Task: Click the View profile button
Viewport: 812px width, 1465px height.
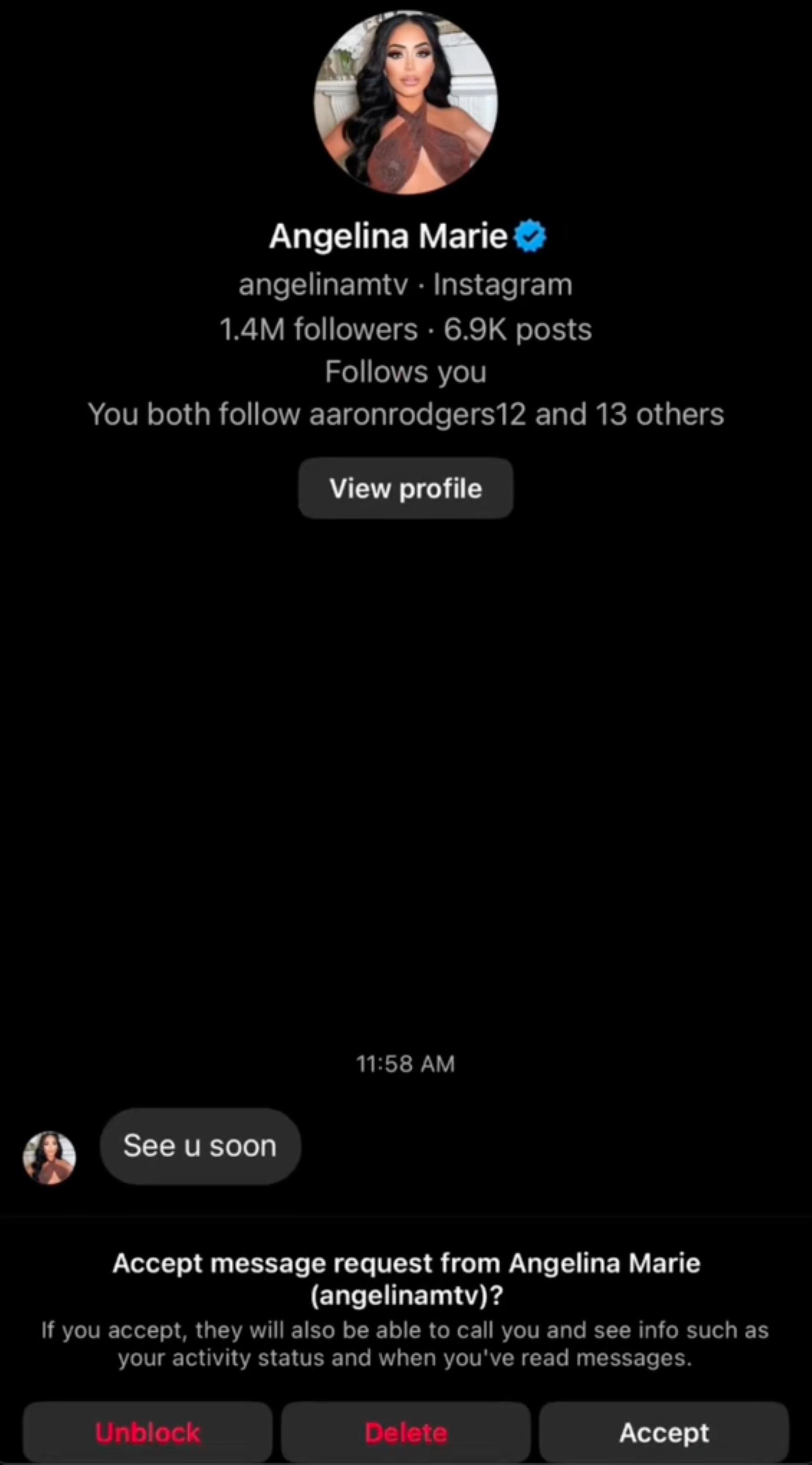Action: click(x=406, y=488)
